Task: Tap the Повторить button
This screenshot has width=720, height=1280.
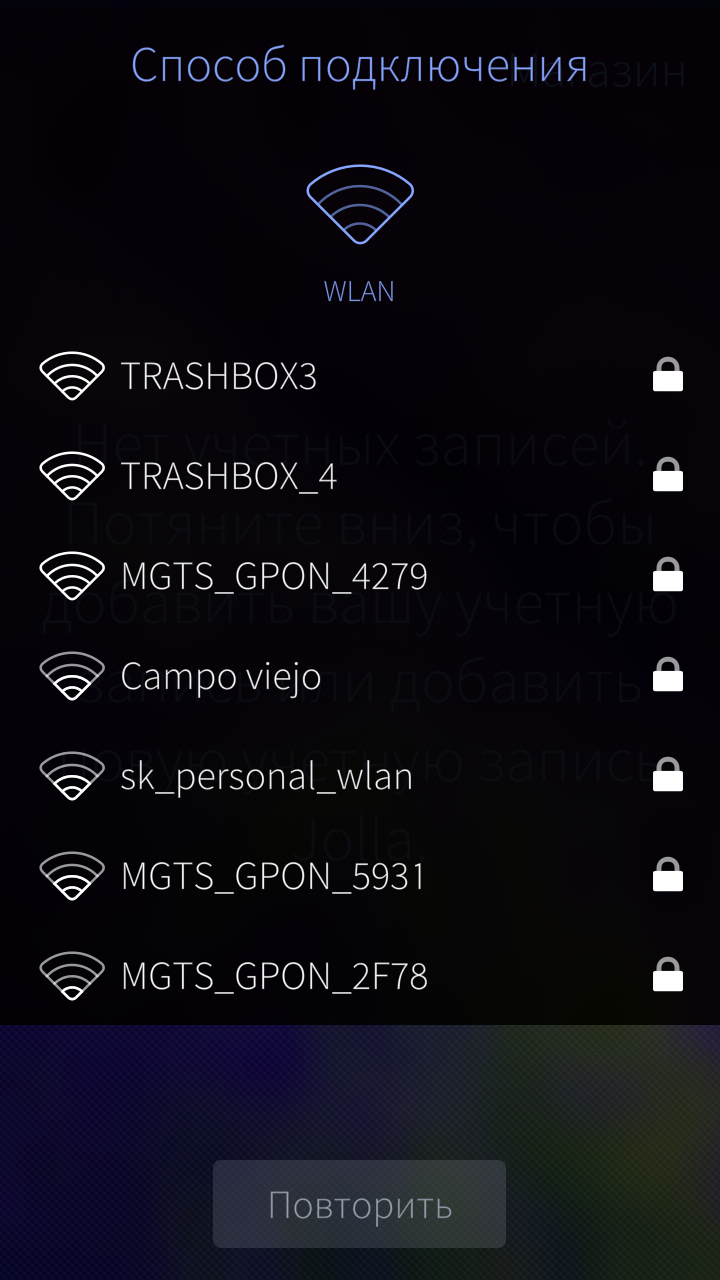Action: click(359, 1204)
